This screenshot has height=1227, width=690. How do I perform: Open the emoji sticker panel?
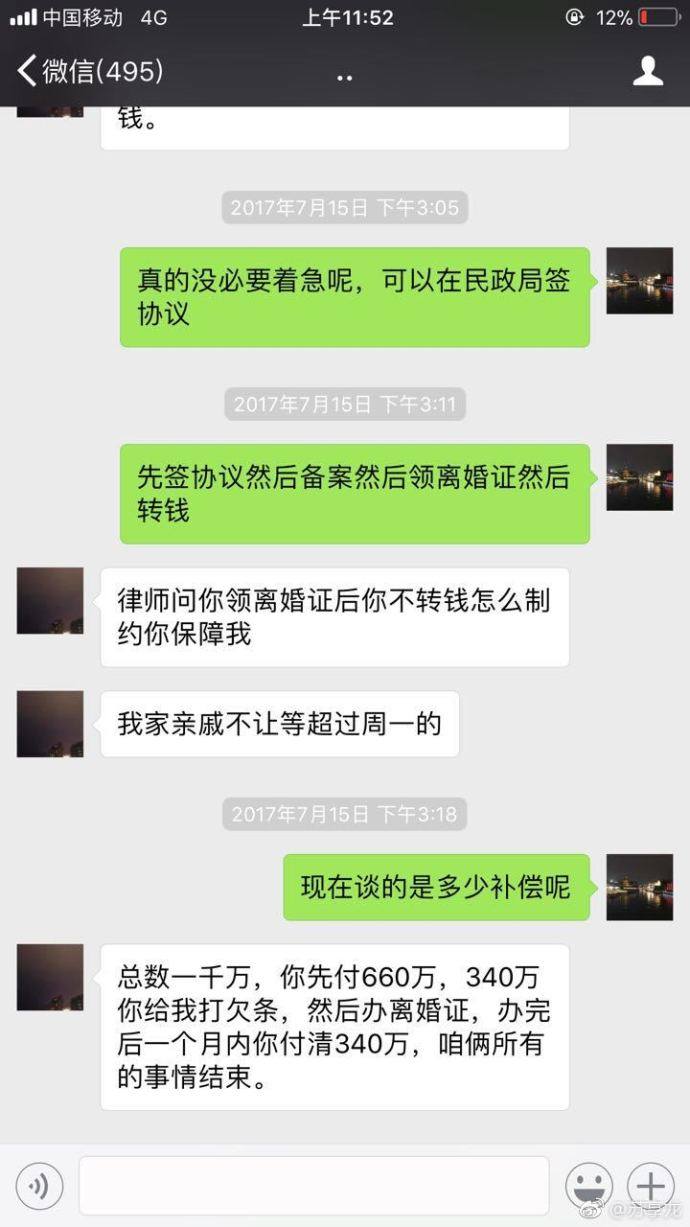pos(589,1187)
